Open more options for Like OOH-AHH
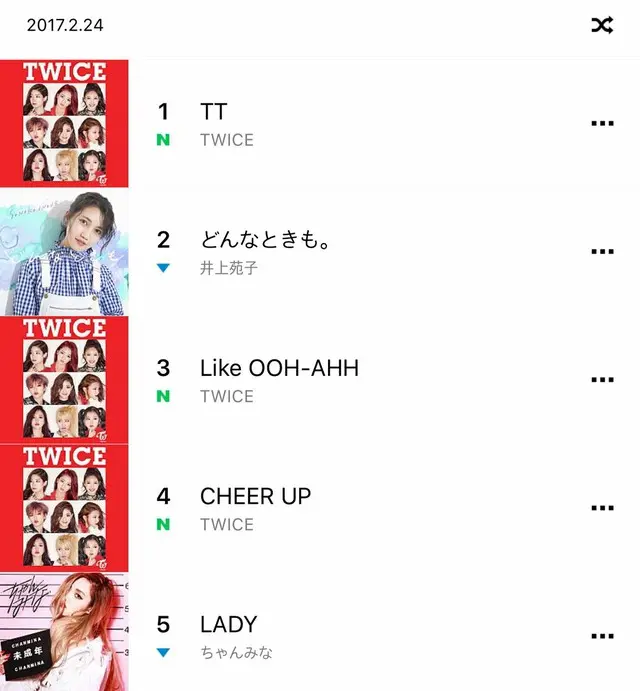This screenshot has width=640, height=691. pos(601,379)
